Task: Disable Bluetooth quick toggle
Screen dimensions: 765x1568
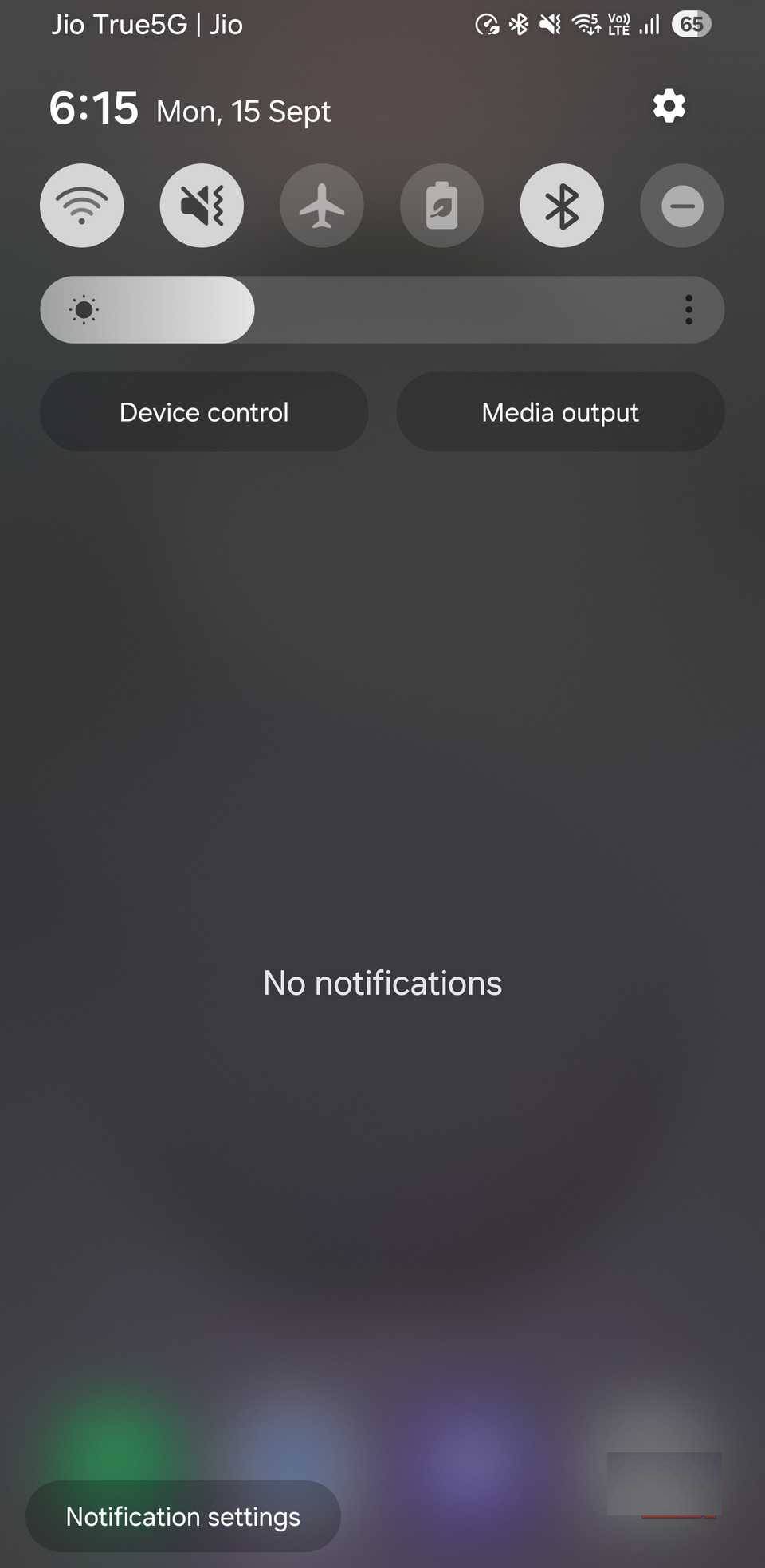Action: [x=562, y=206]
